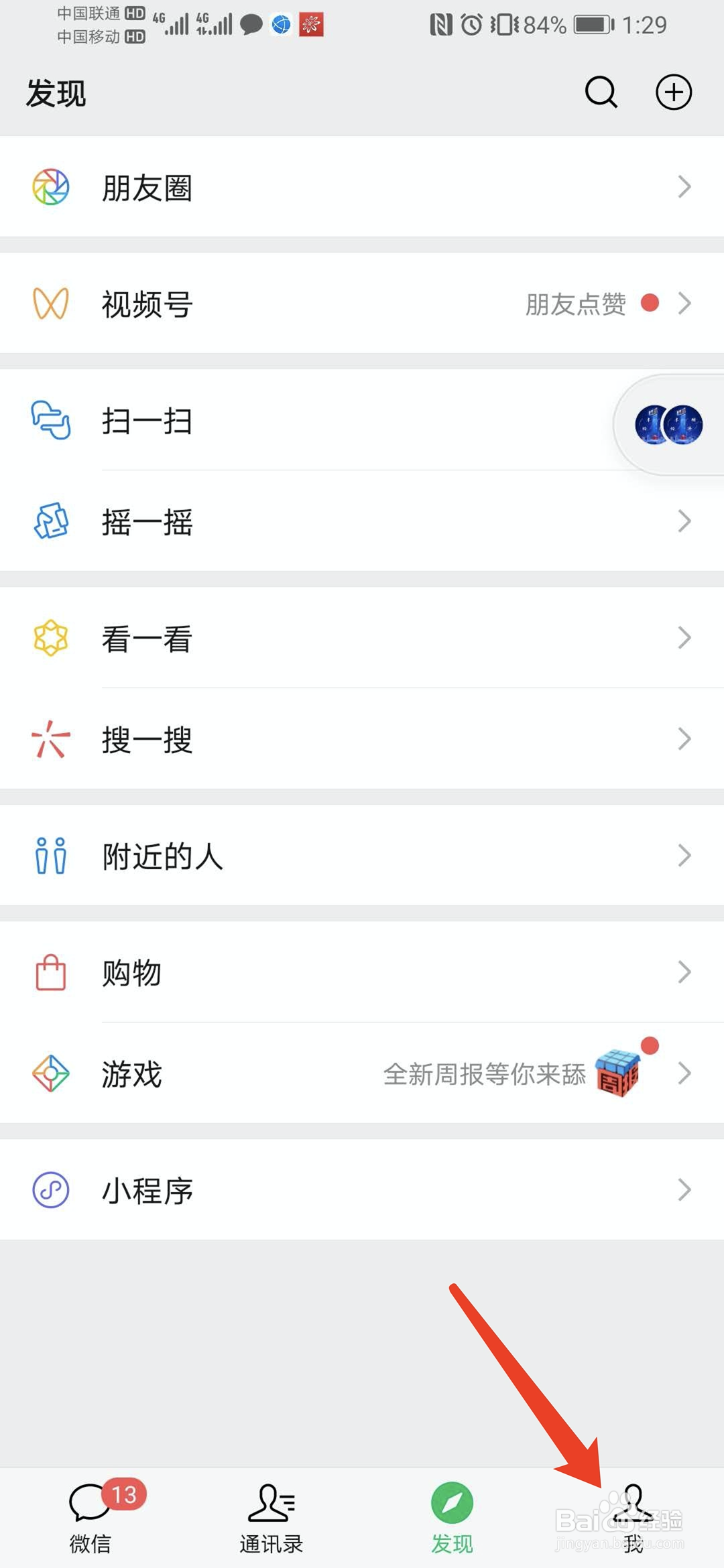Open 小程序 (Mini Programs)
The height and width of the screenshot is (1568, 724).
point(362,1190)
